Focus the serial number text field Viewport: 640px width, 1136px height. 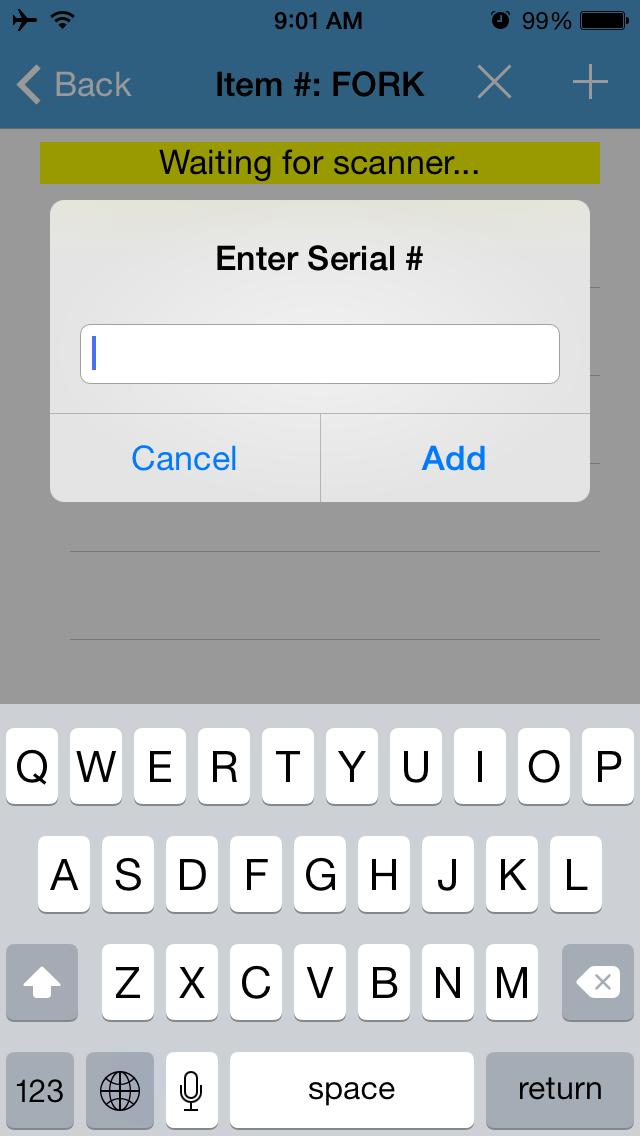(x=320, y=354)
